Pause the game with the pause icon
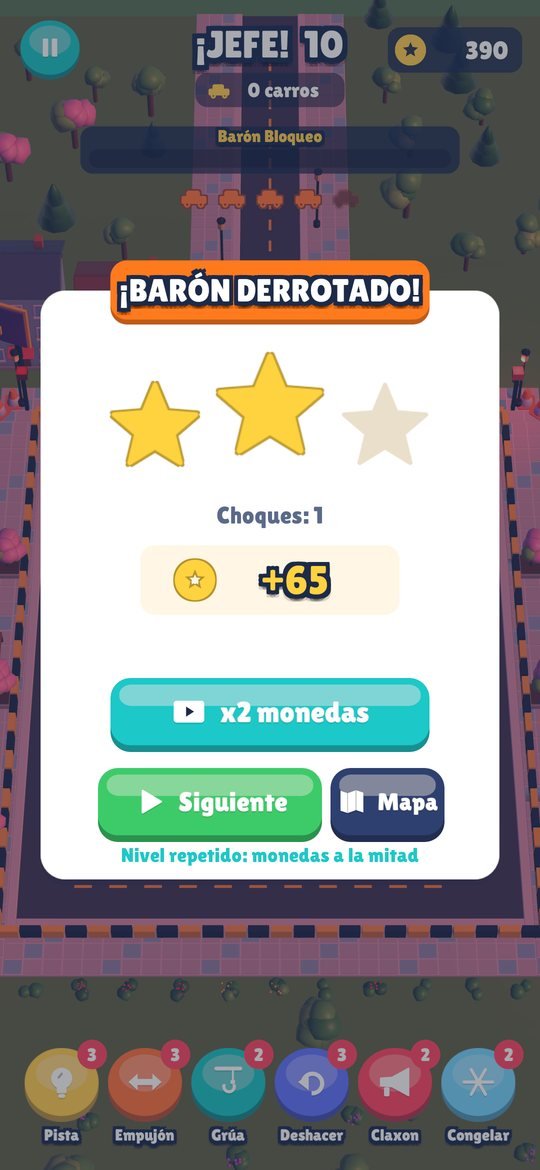 50,49
